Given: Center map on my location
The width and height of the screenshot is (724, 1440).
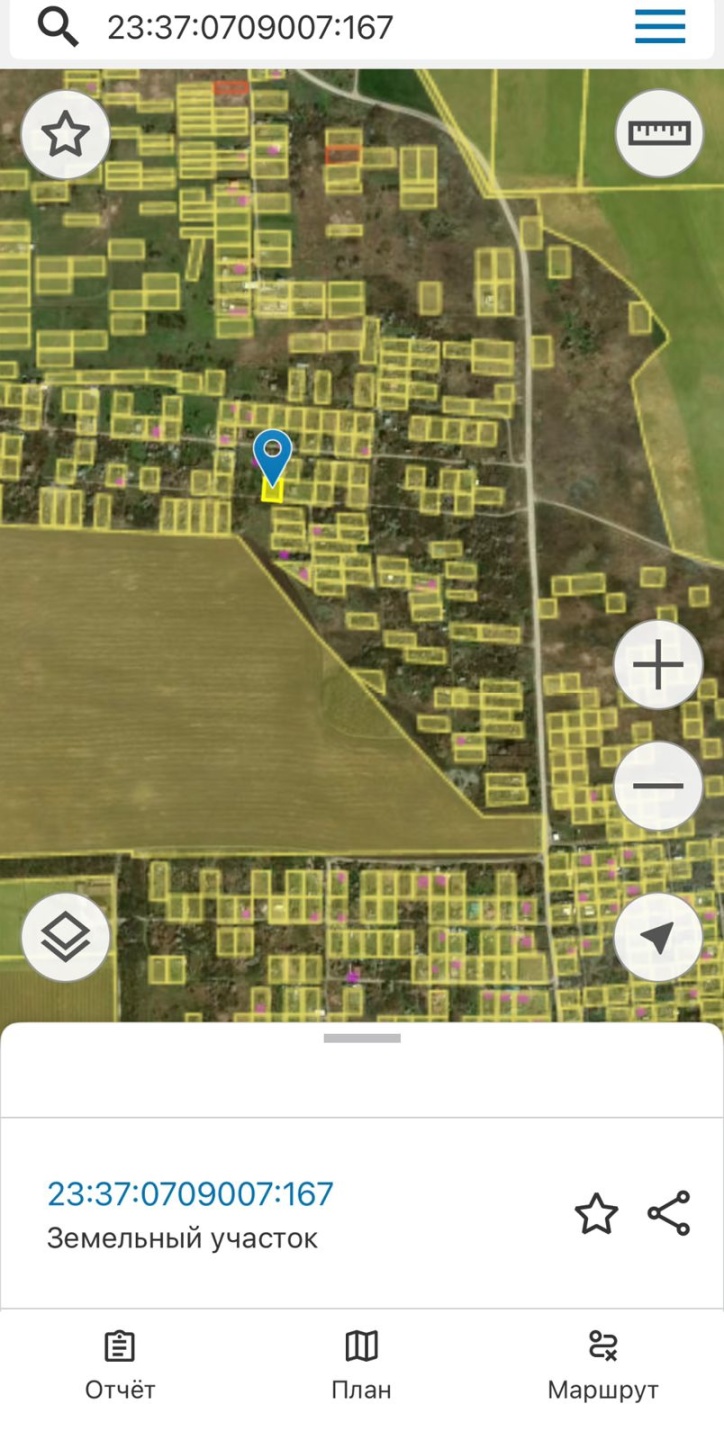Looking at the screenshot, I should click(x=657, y=937).
